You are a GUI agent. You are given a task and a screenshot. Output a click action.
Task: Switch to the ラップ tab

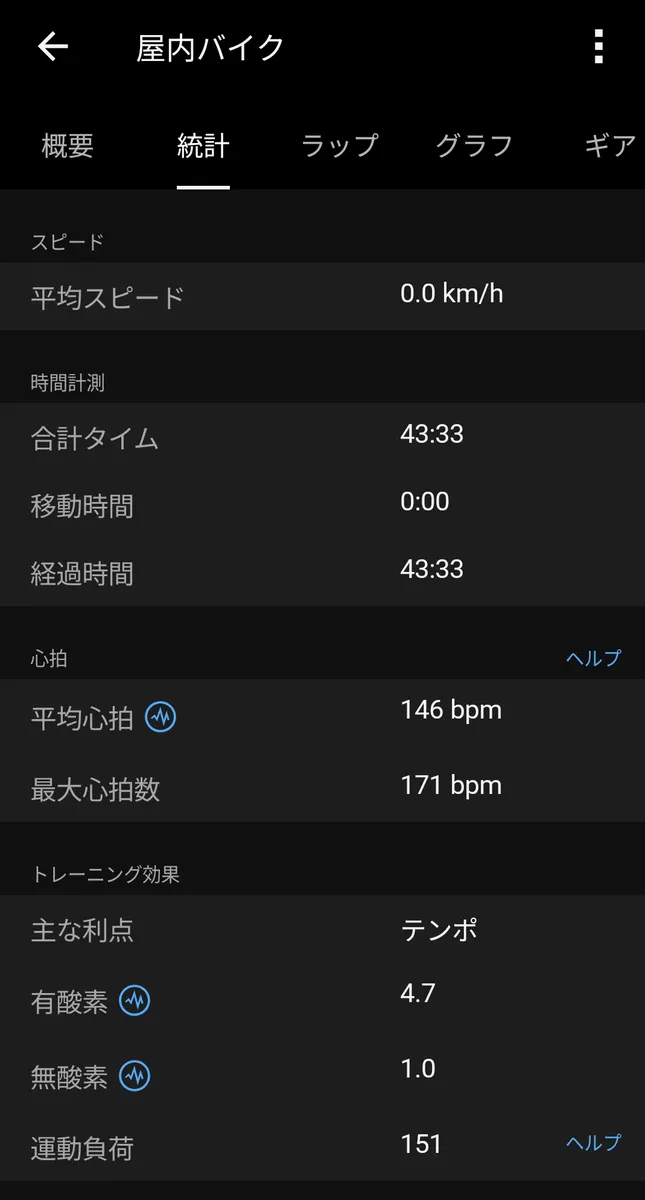[x=339, y=146]
